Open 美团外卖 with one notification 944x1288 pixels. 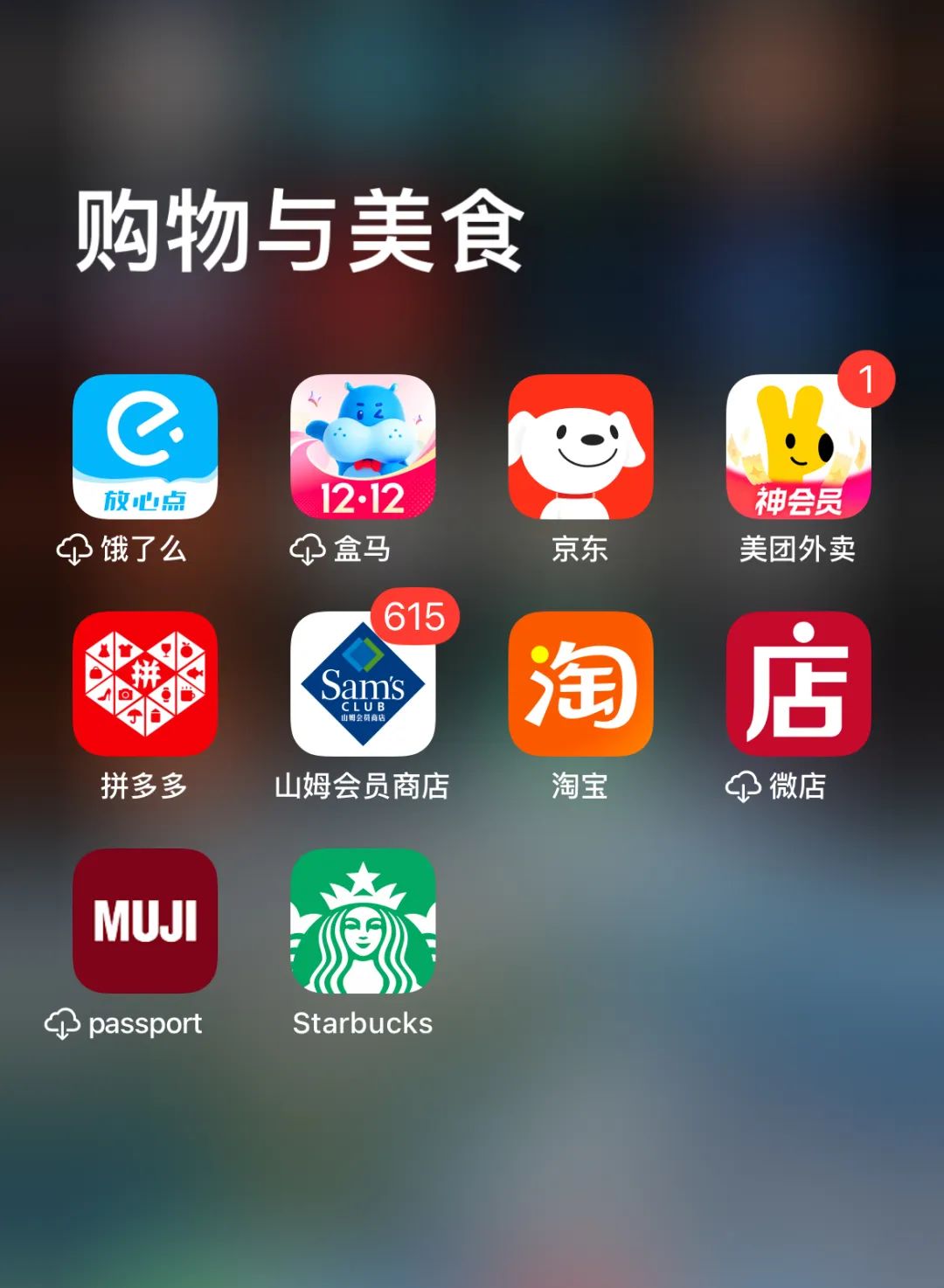tap(798, 447)
